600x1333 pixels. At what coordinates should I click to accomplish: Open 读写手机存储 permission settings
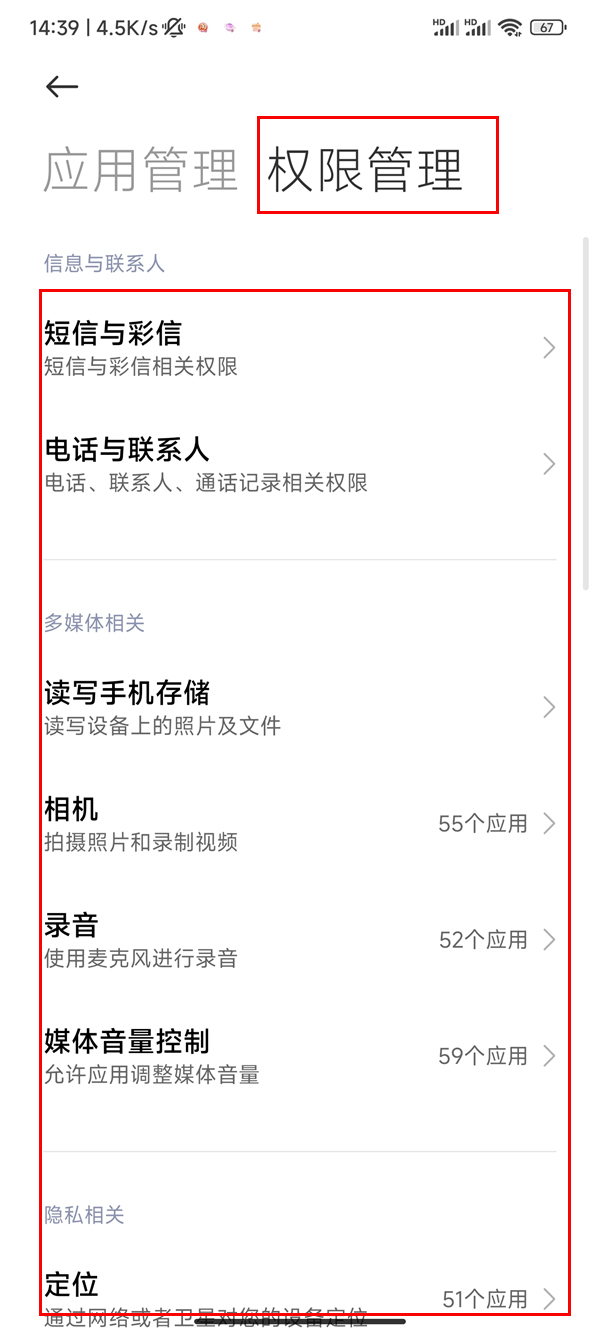point(300,707)
